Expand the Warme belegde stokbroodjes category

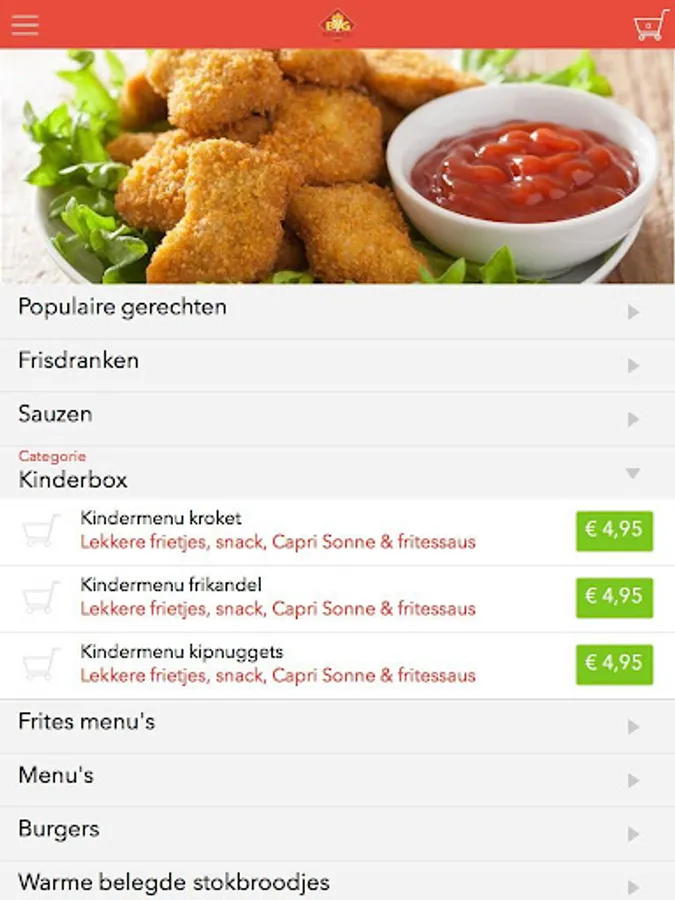point(337,883)
